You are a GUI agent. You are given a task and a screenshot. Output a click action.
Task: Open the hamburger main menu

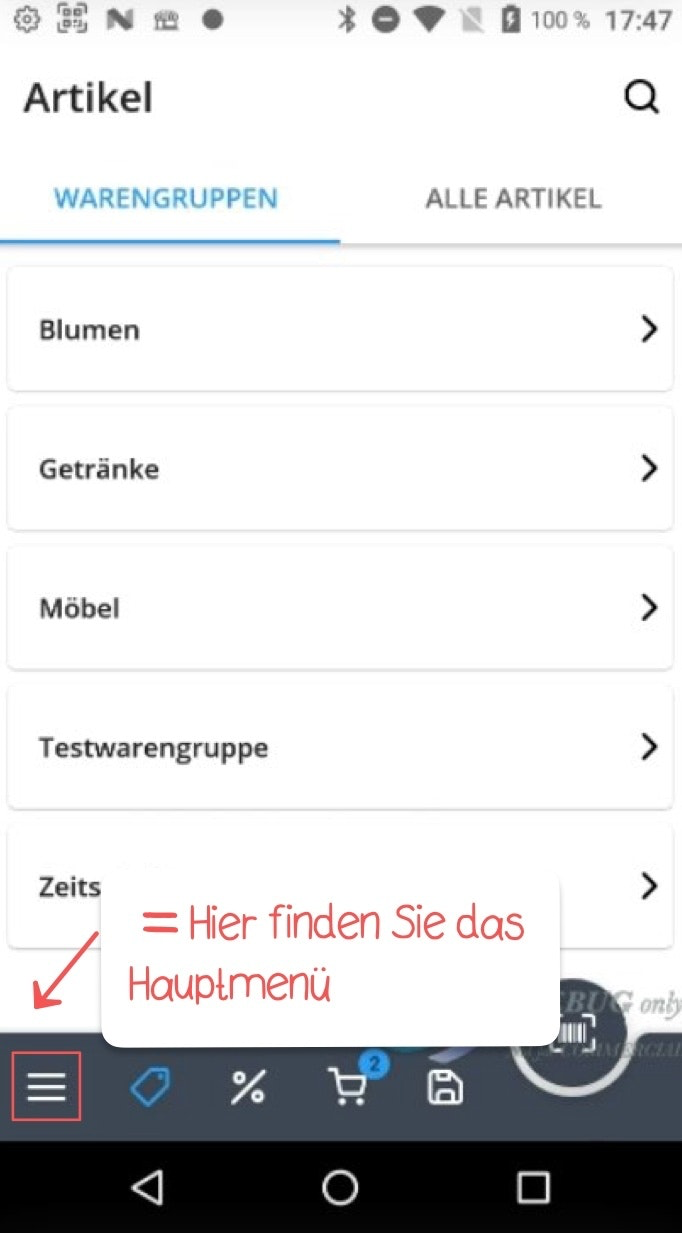tap(46, 1086)
